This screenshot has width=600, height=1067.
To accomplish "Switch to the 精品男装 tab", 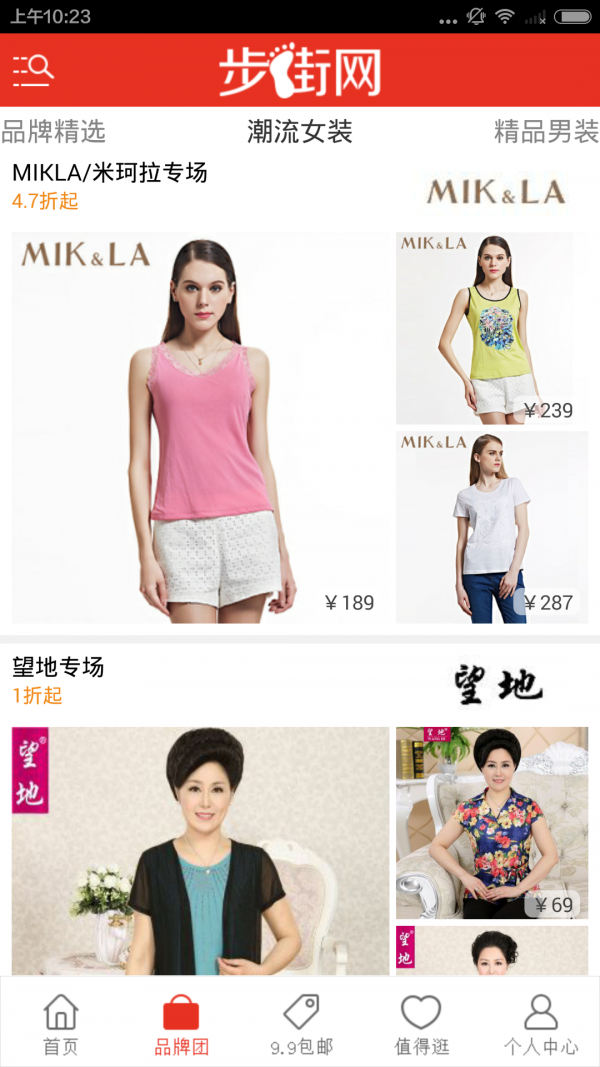I will tap(546, 131).
